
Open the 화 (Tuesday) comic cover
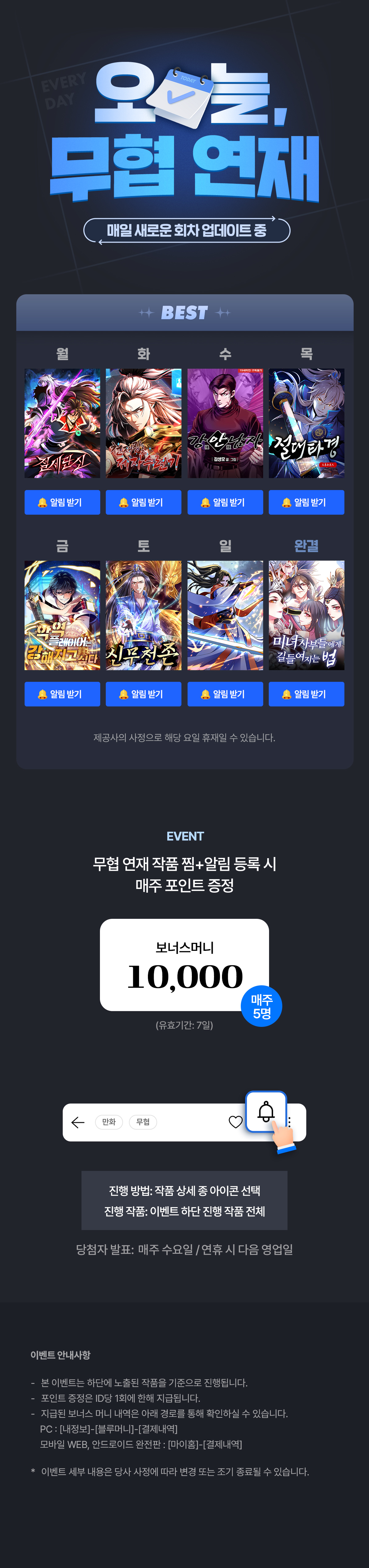(144, 423)
